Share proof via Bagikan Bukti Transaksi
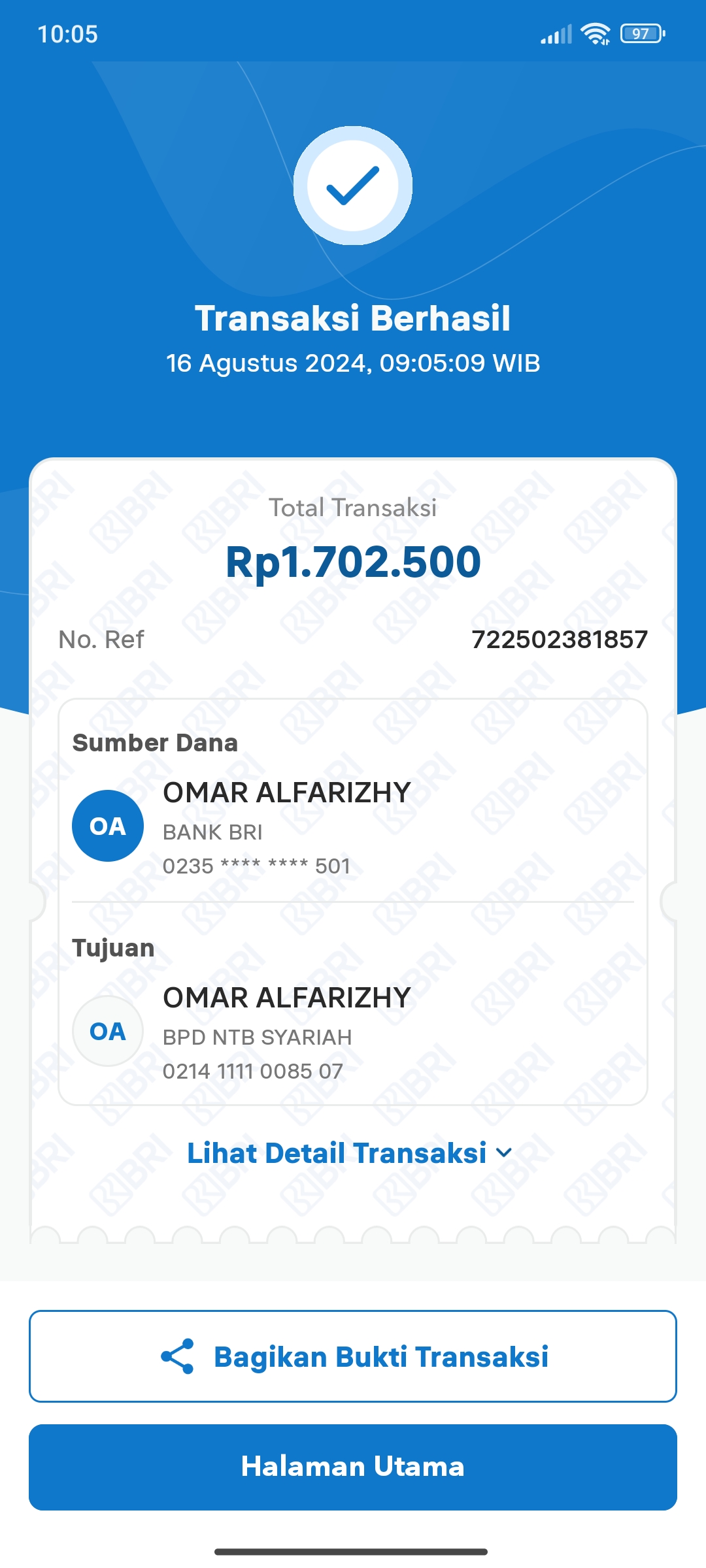This screenshot has width=706, height=1568. [353, 1356]
